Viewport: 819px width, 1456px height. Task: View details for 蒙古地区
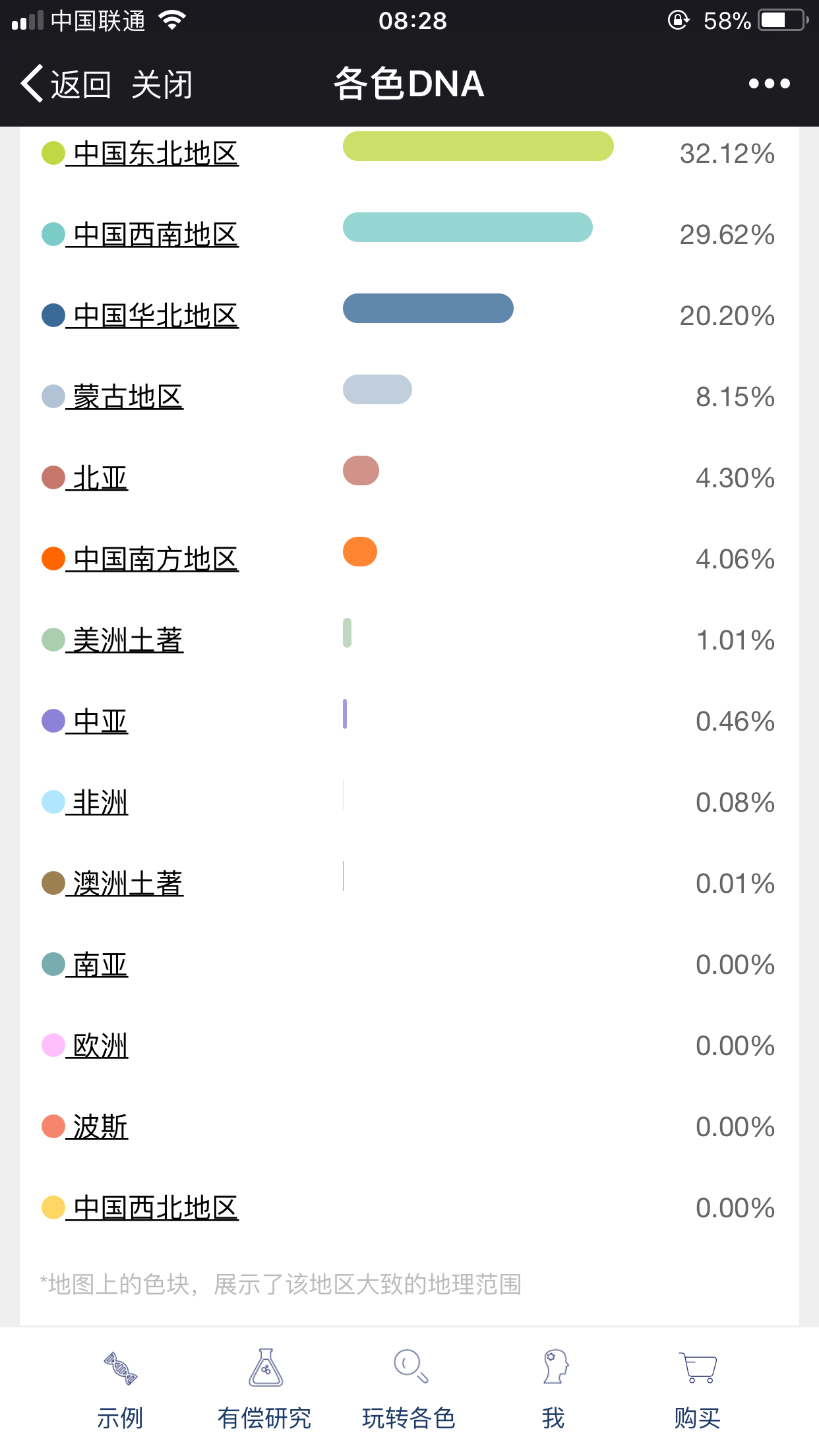coord(127,397)
